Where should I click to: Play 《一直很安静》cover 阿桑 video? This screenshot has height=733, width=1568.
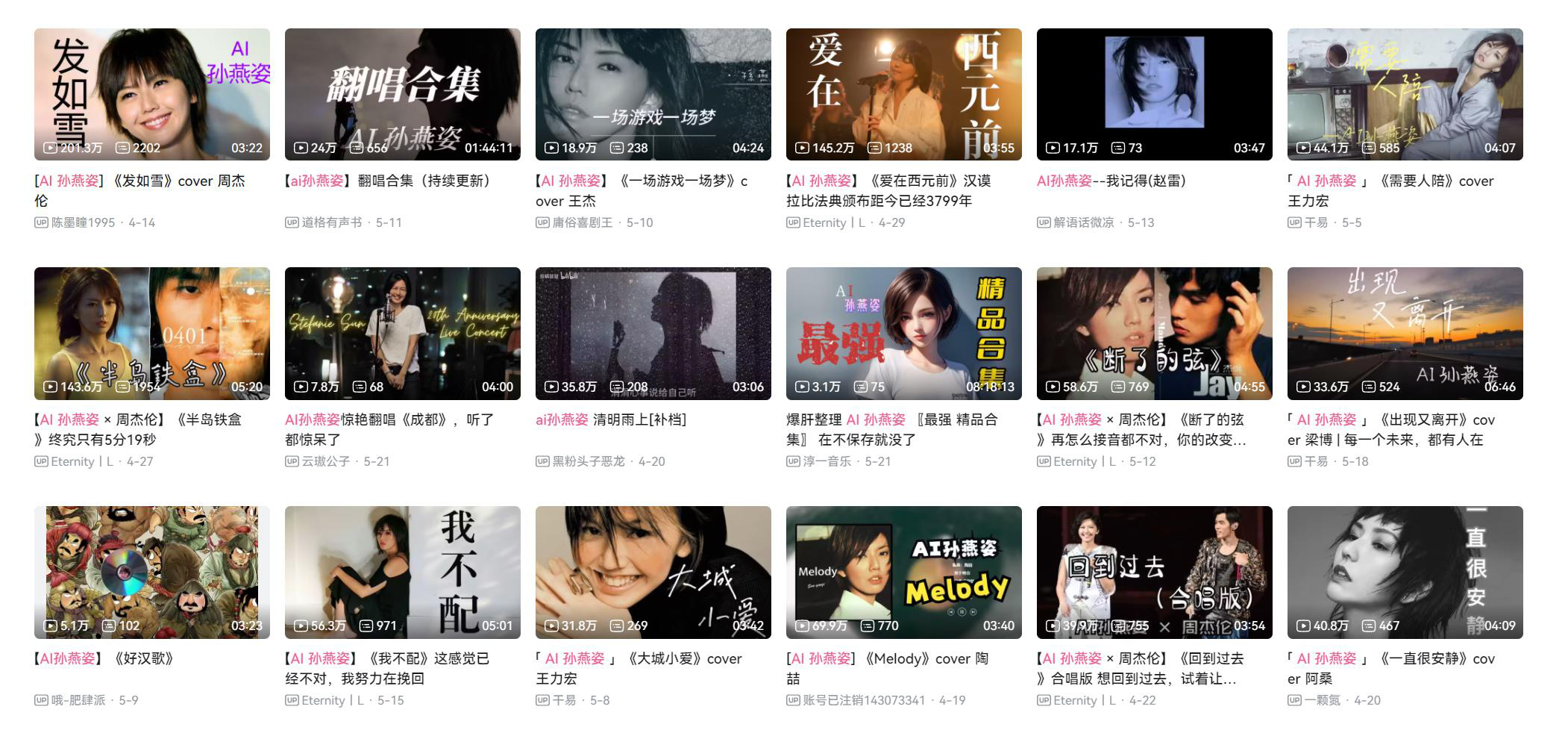[x=1405, y=572]
